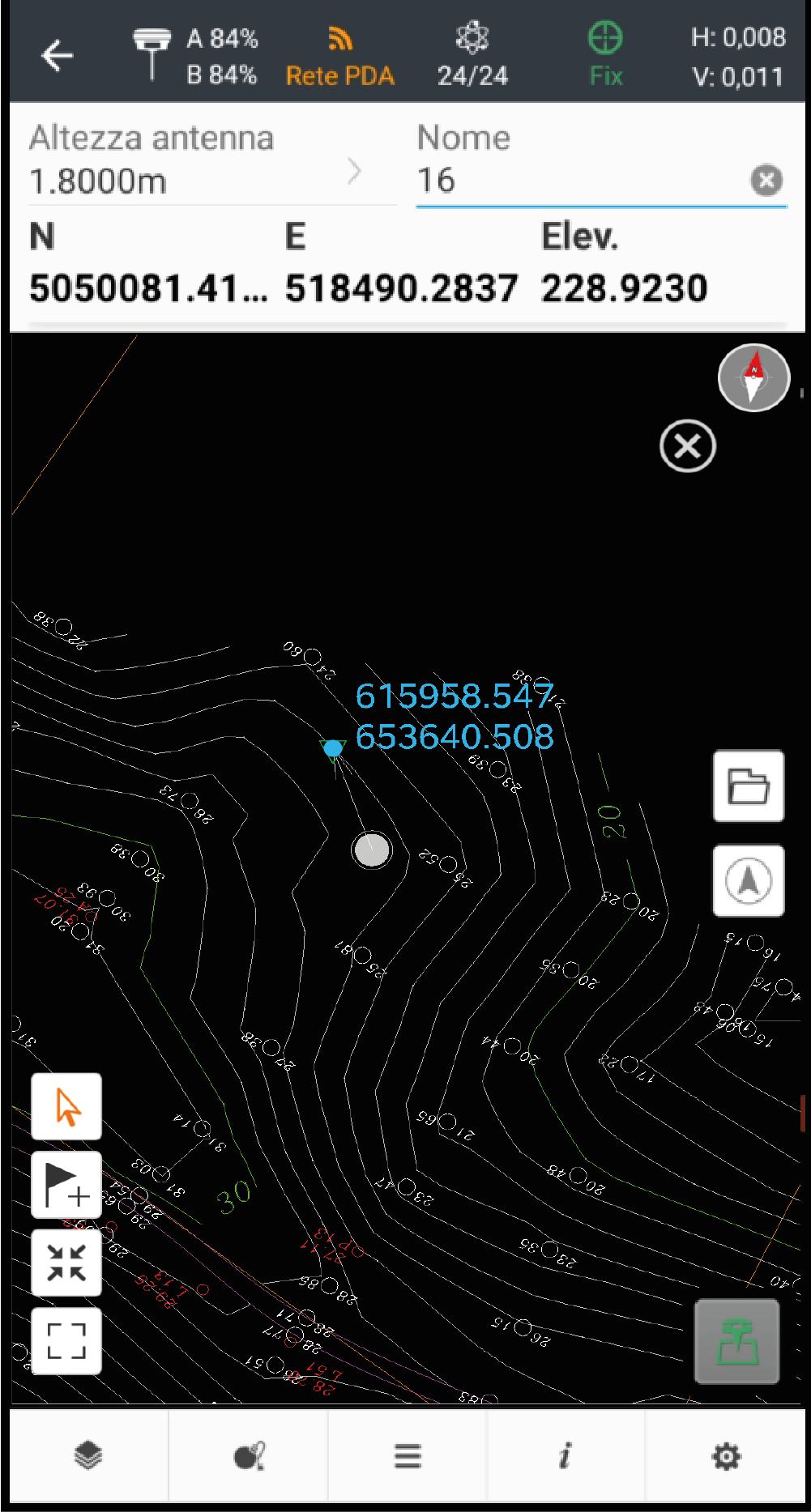Open the point tool in the bottom bar
This screenshot has width=811, height=1512.
click(249, 1455)
